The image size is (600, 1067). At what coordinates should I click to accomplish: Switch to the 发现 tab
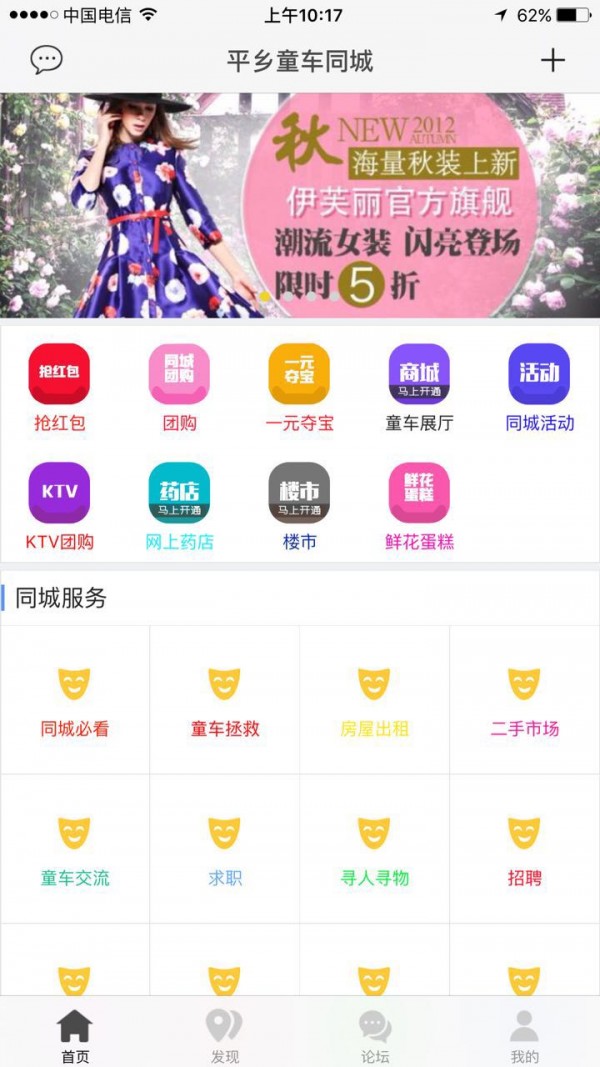(x=225, y=1035)
